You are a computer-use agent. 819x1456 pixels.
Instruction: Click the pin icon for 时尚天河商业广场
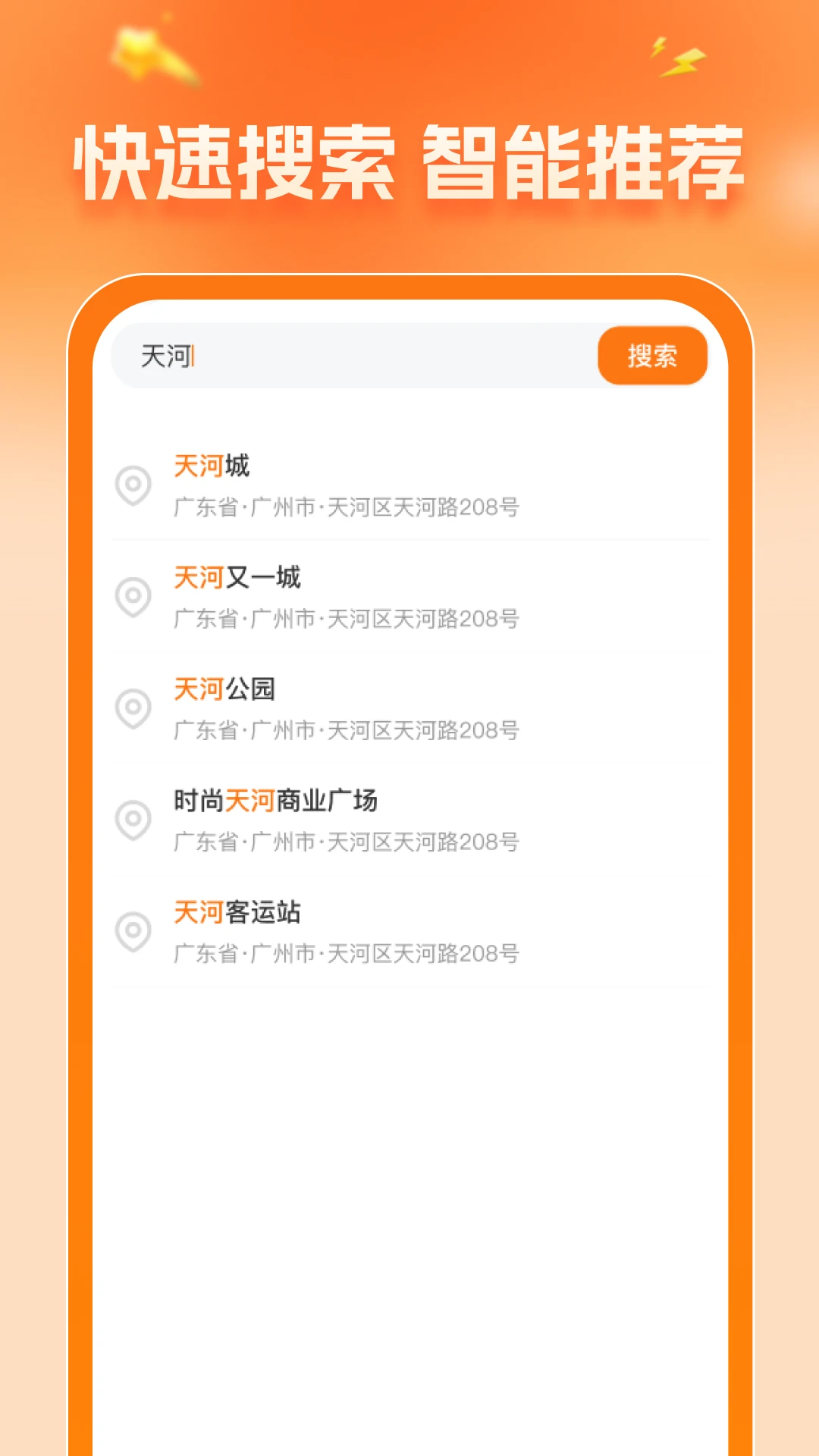coord(133,819)
